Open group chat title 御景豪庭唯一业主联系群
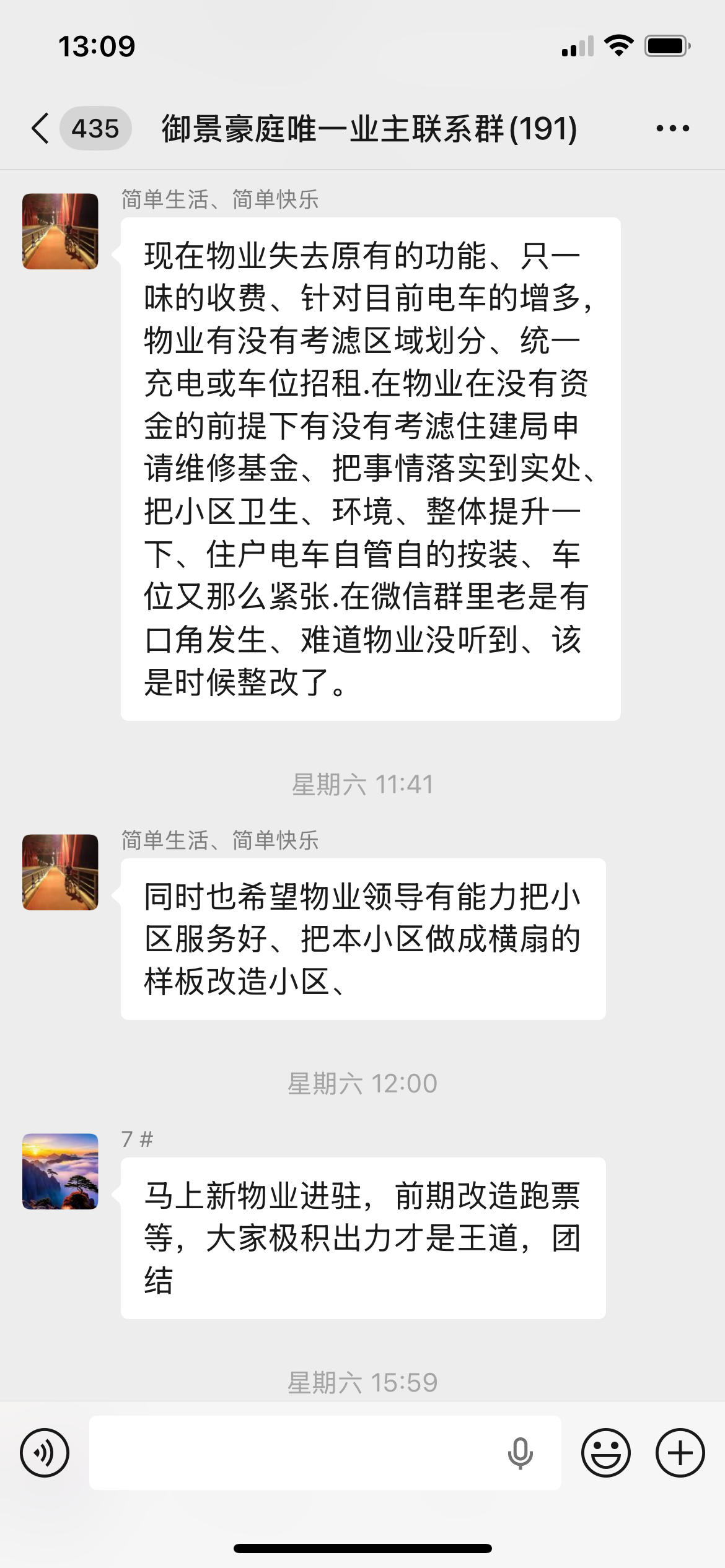Image resolution: width=725 pixels, height=1568 pixels. [x=367, y=127]
